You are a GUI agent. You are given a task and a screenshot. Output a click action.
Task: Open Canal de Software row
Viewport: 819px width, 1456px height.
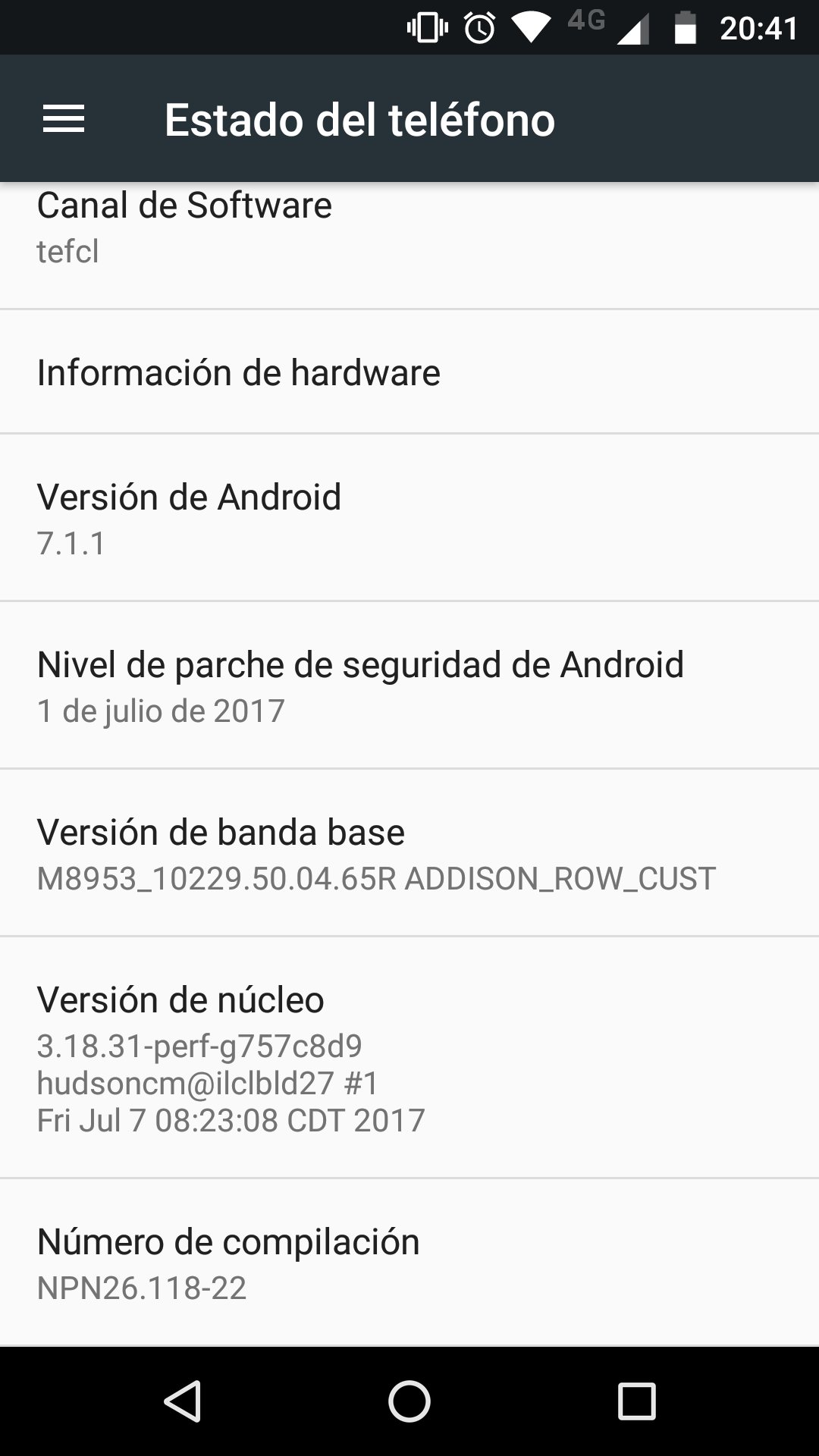tap(409, 227)
